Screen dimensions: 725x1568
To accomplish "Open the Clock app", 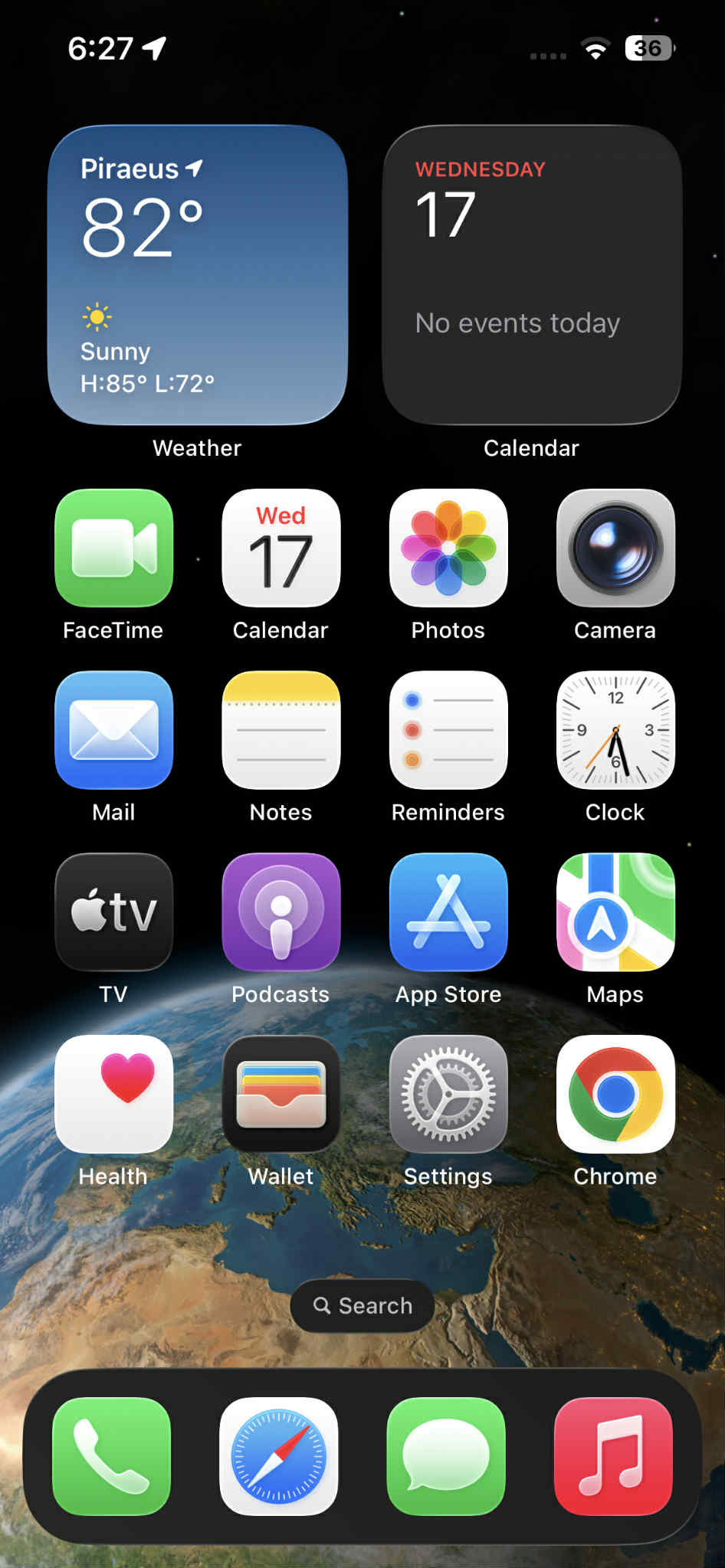I will (615, 730).
